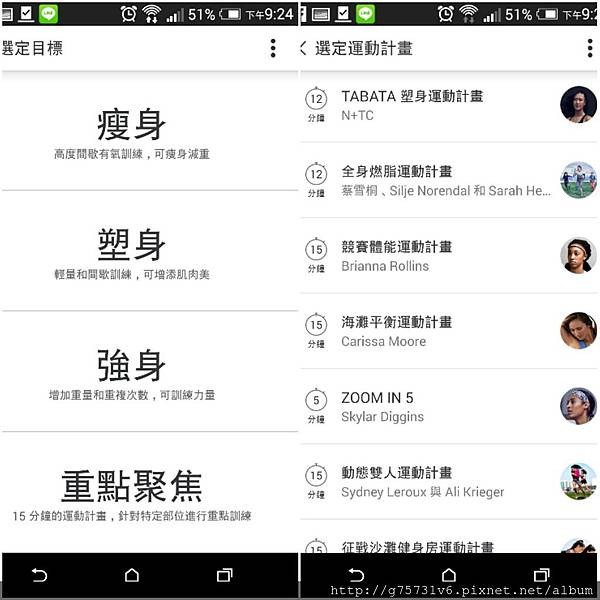
Task: Open overflow menu on 選定目標 screen
Action: 273,48
